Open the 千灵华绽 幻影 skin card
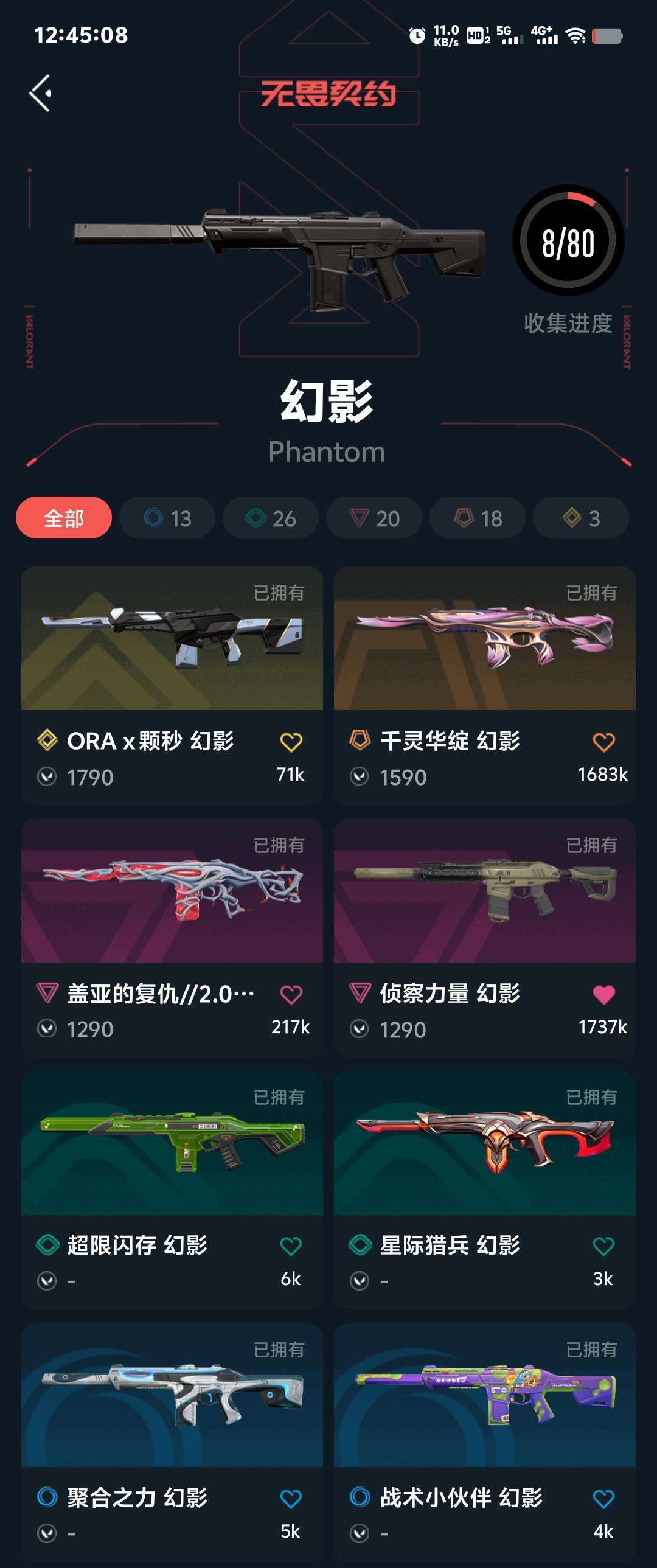The width and height of the screenshot is (657, 1568). tap(484, 639)
